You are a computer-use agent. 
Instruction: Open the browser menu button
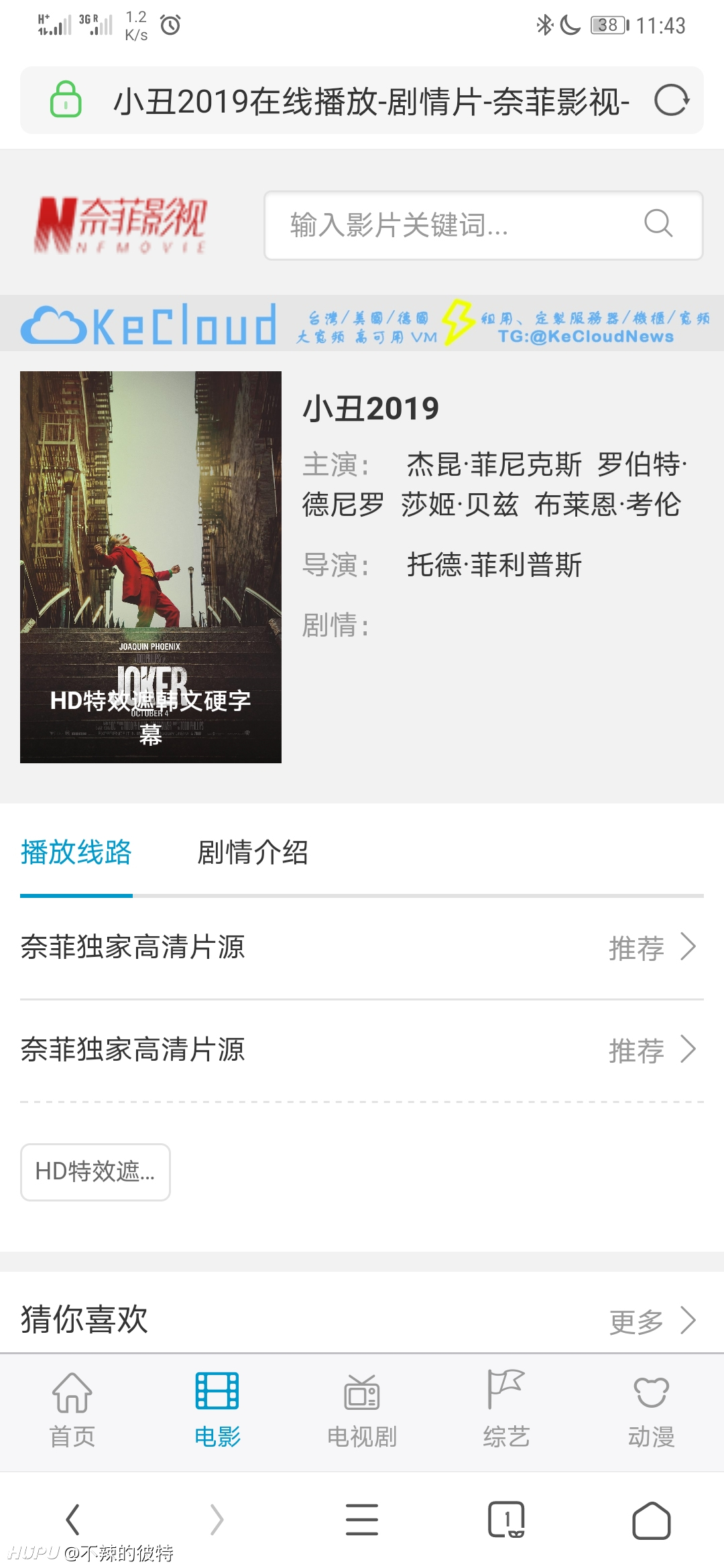point(362,1519)
